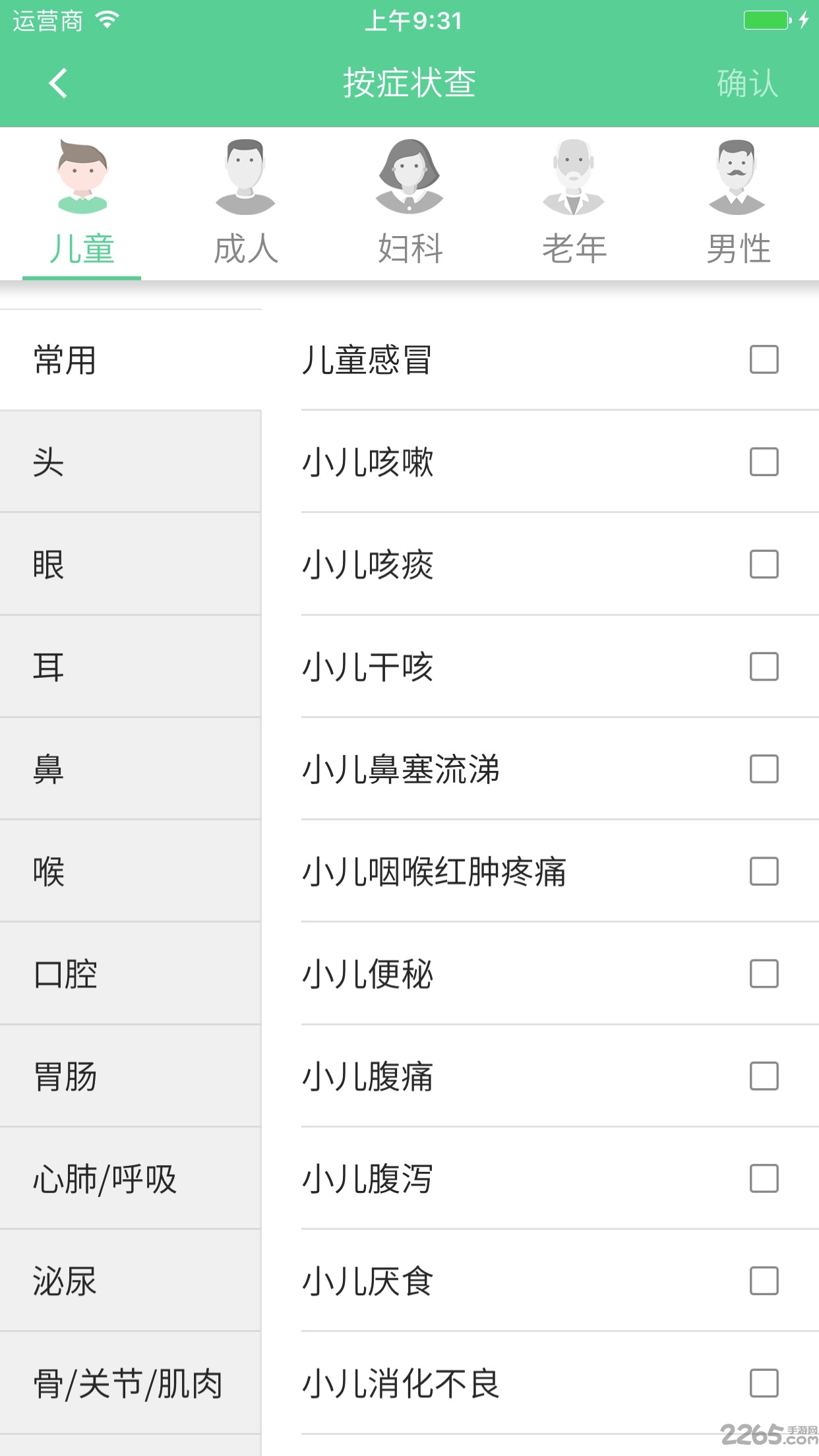Open the 胃肠 category
819x1456 pixels.
coord(131,1076)
